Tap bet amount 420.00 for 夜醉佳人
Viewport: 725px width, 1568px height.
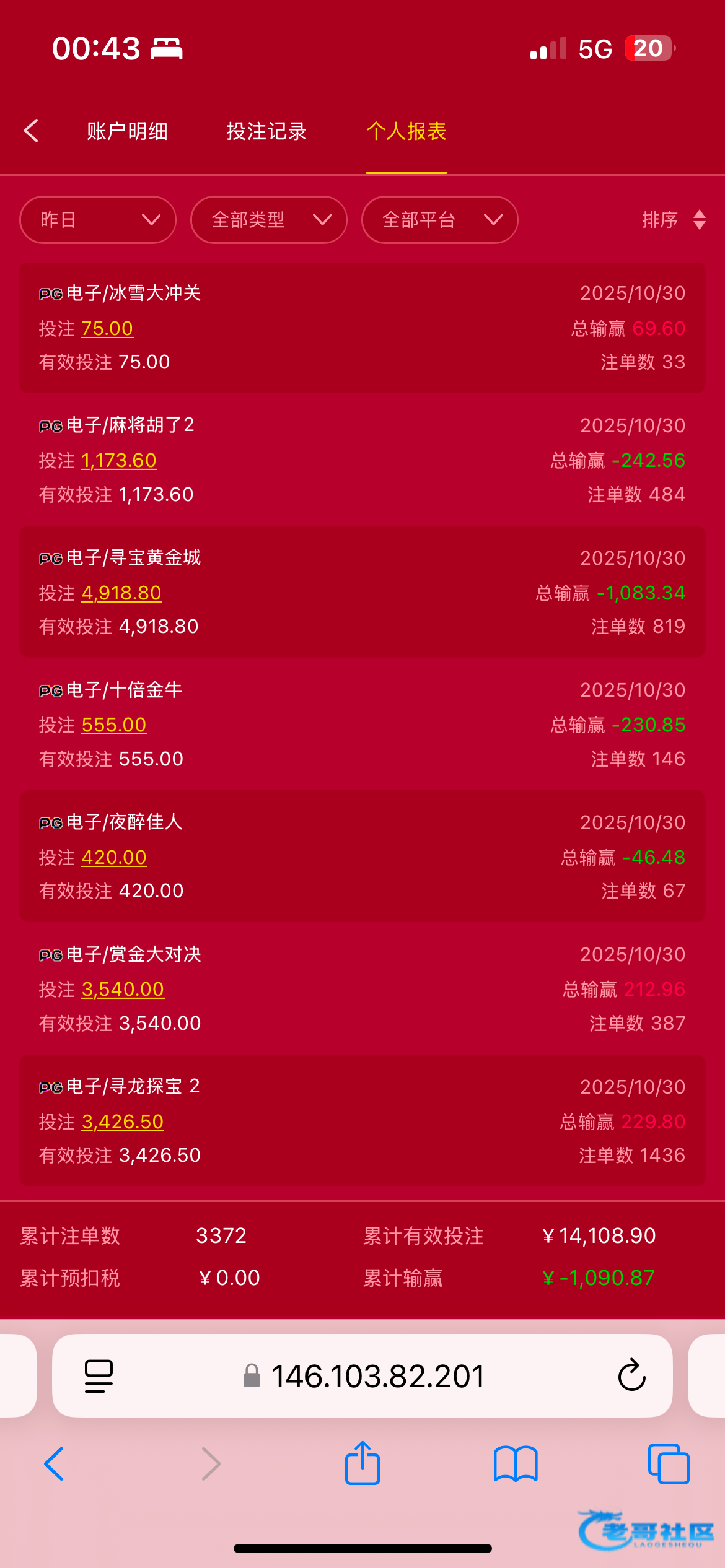[x=114, y=857]
